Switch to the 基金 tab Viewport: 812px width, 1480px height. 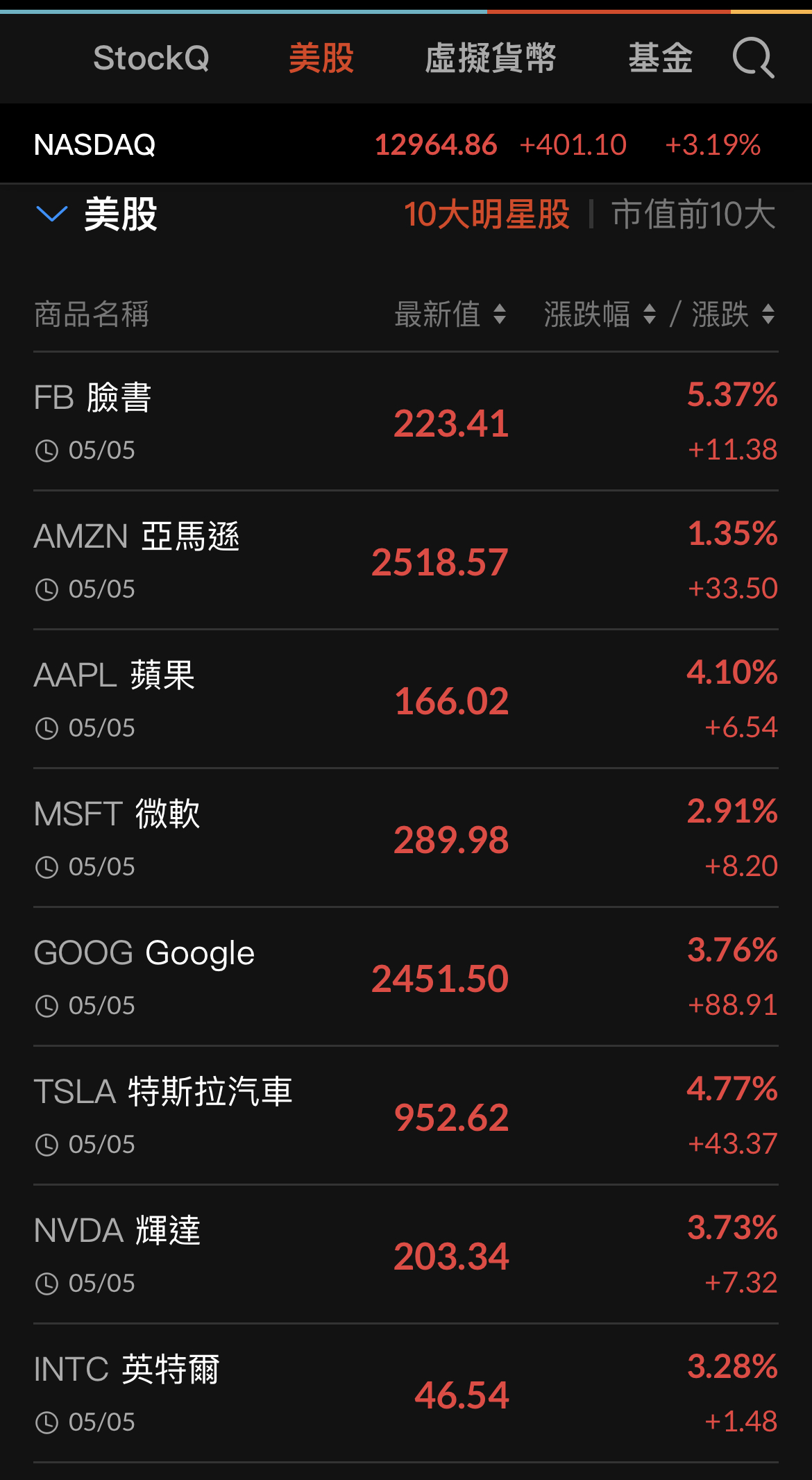[x=660, y=58]
